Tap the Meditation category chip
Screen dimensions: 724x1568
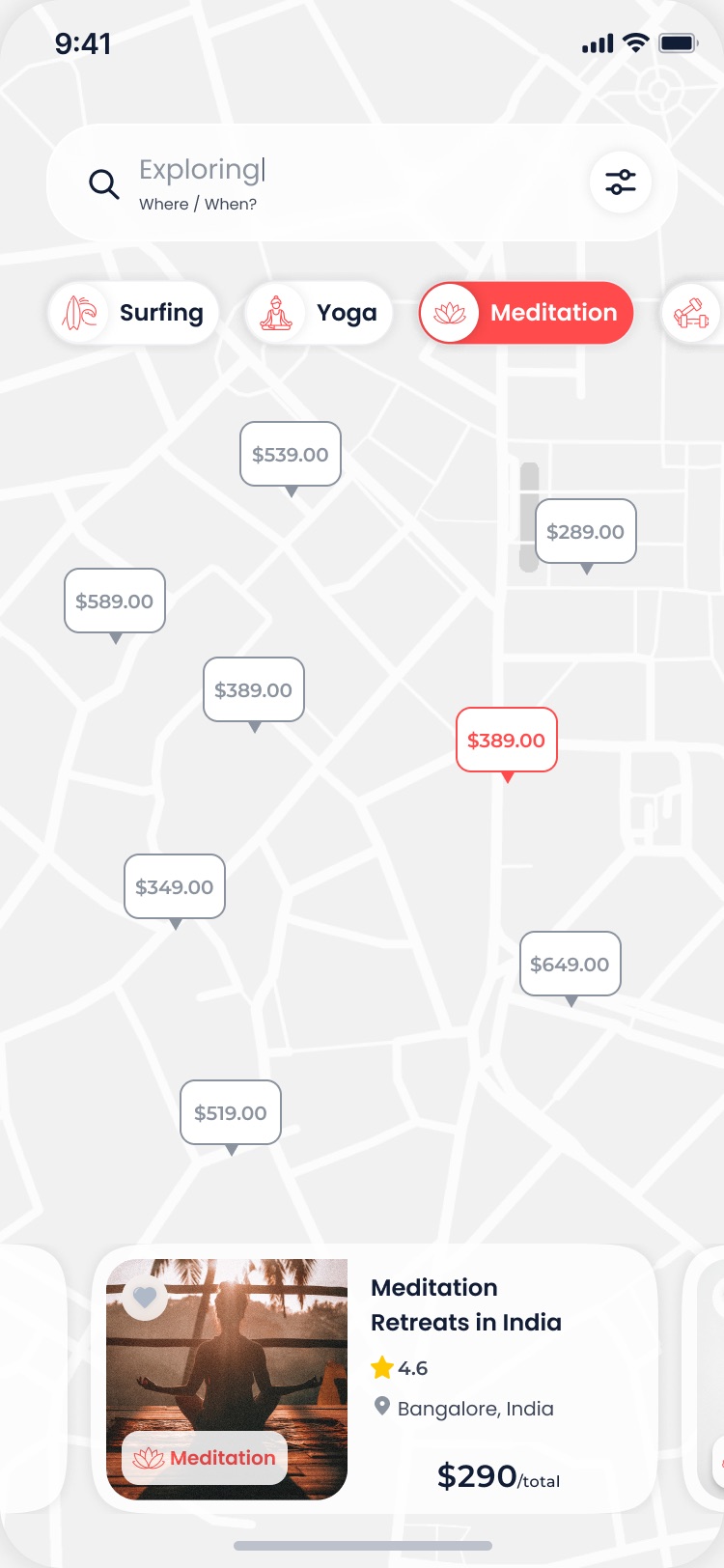[526, 313]
